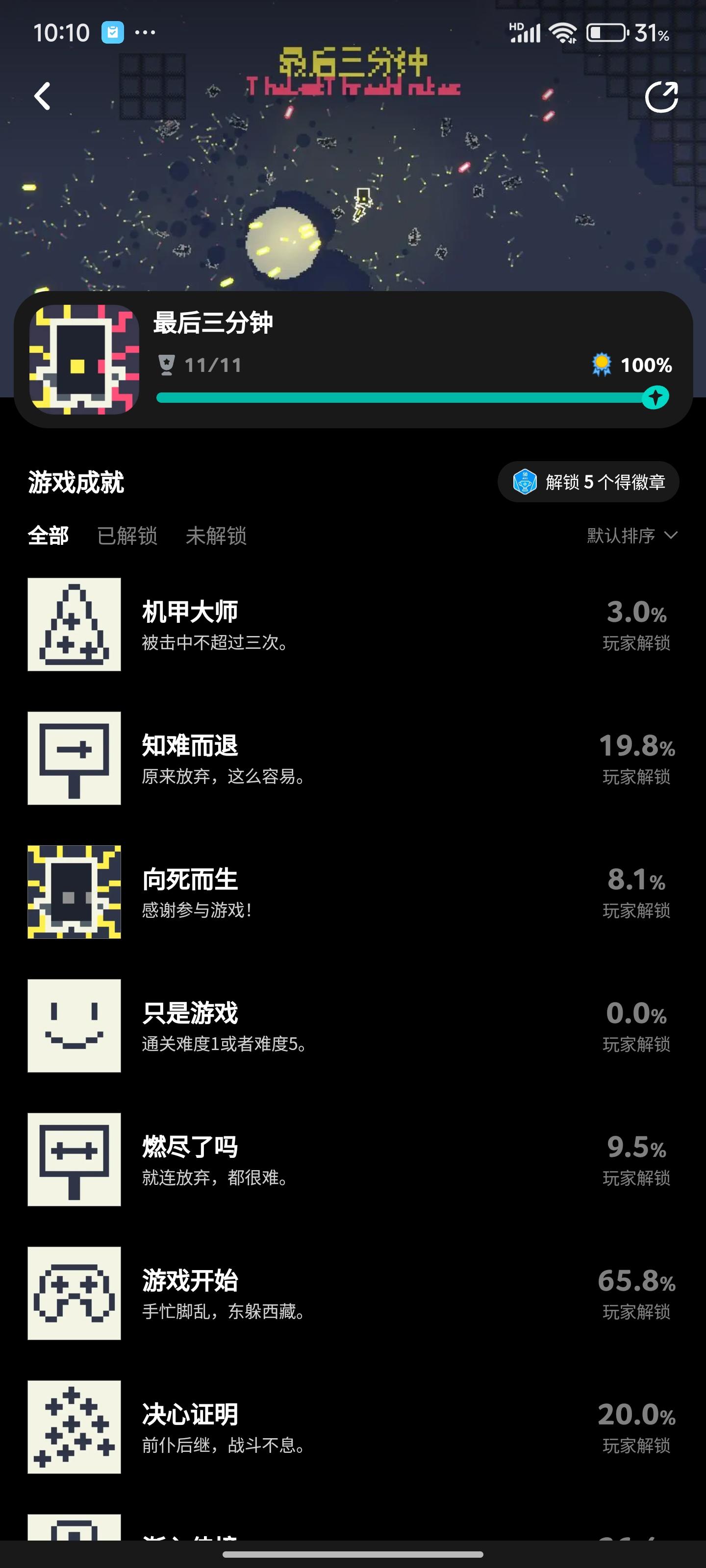View the 燃尽了吗 achievement
Image resolution: width=706 pixels, height=1568 pixels.
(x=353, y=1159)
